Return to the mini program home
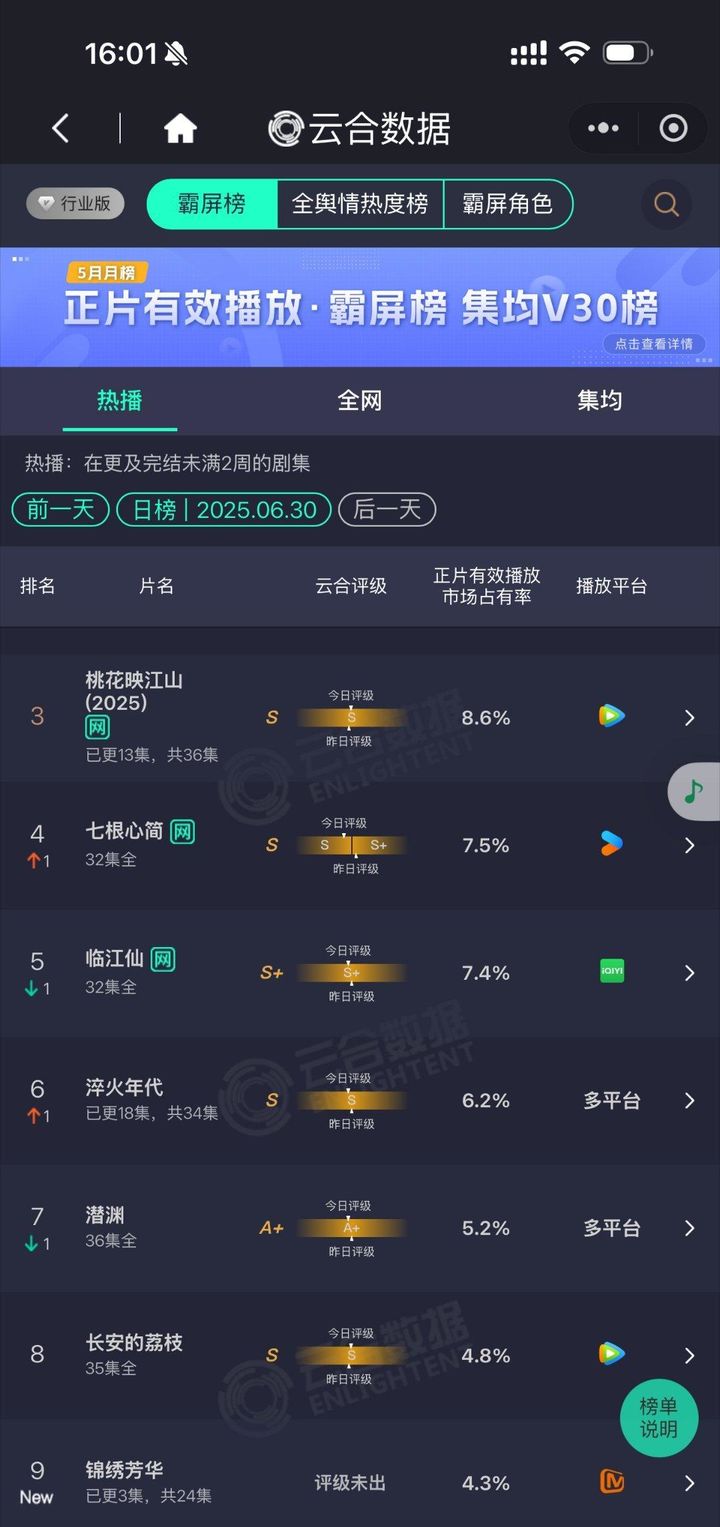This screenshot has height=1527, width=720. (x=180, y=128)
